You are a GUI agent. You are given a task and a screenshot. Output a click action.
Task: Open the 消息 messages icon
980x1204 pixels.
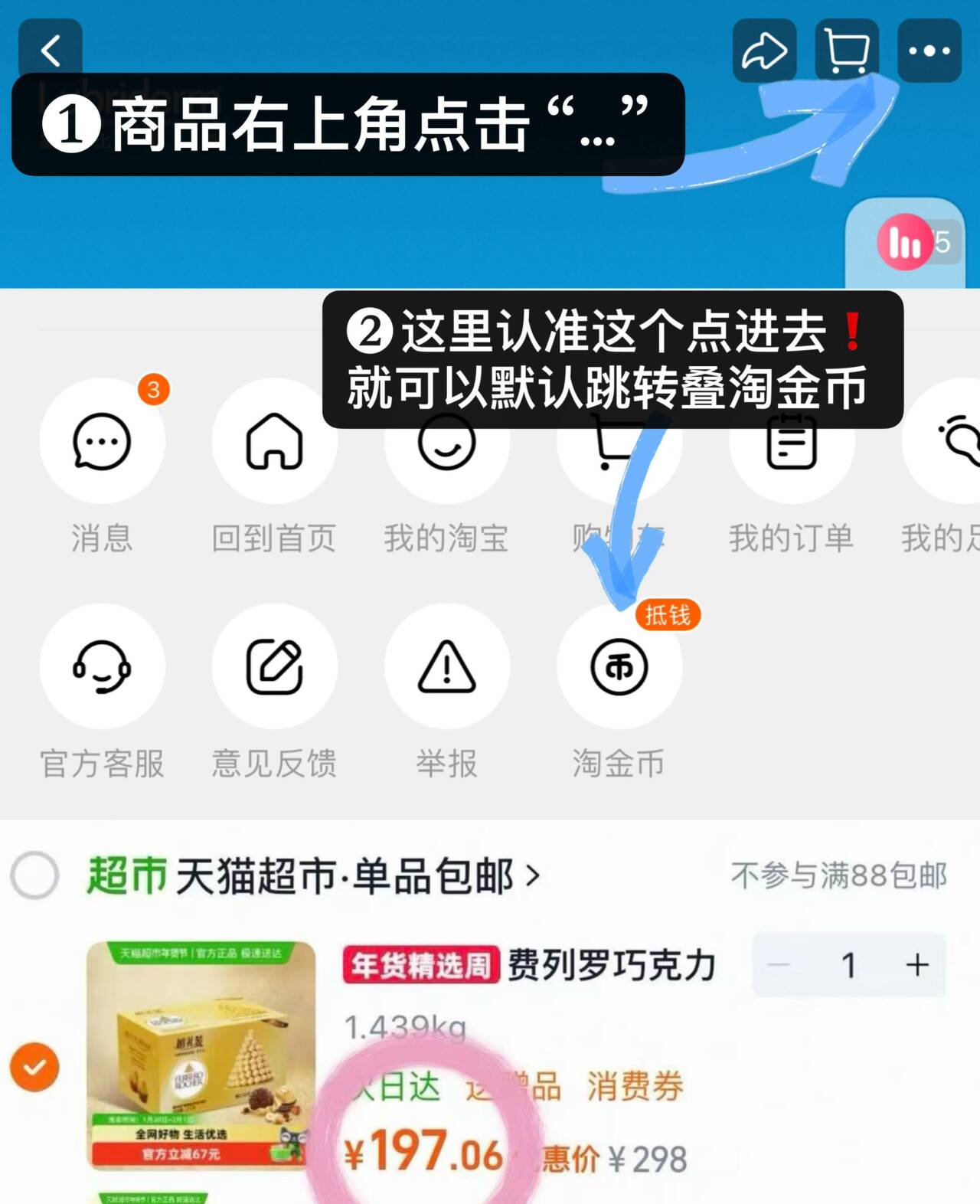tap(102, 443)
